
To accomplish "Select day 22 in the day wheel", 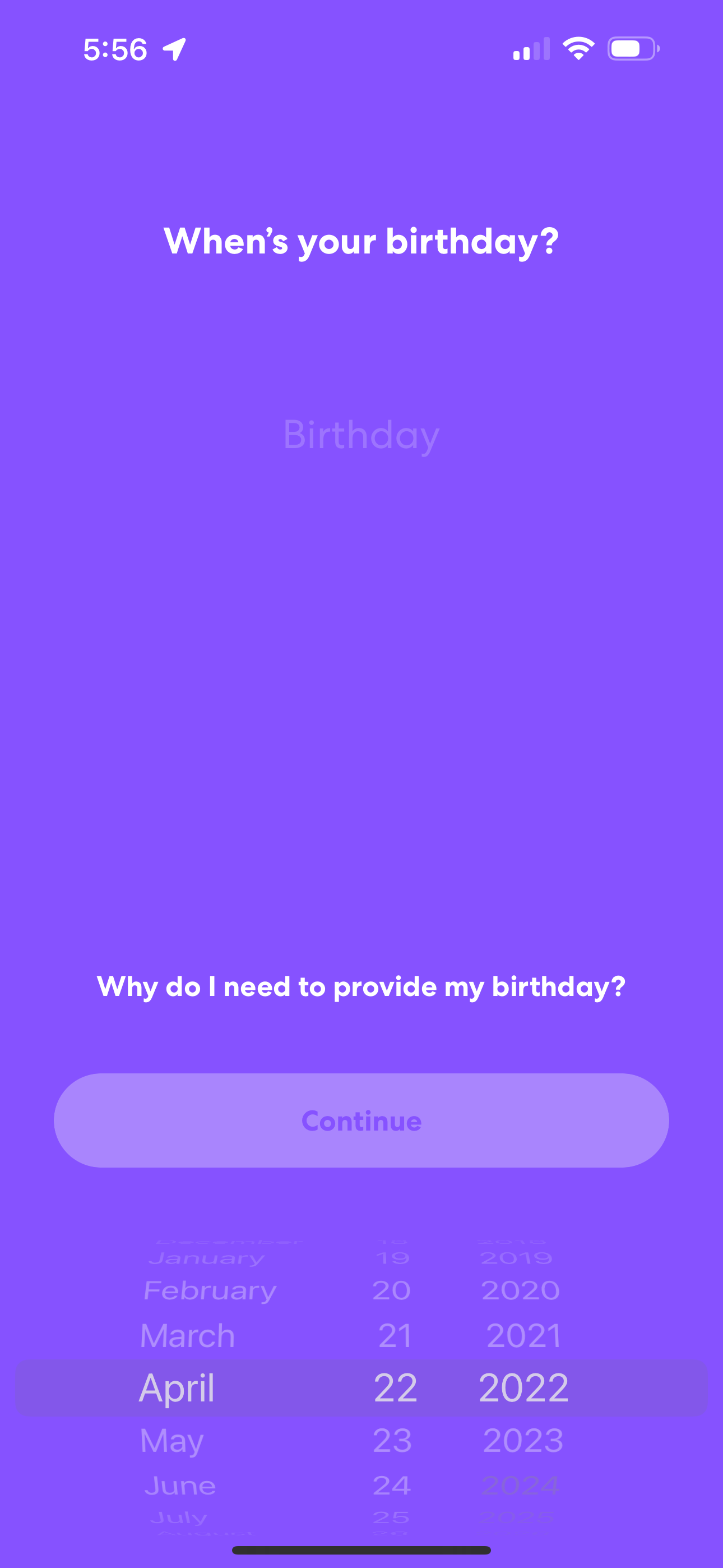I will coord(395,1387).
